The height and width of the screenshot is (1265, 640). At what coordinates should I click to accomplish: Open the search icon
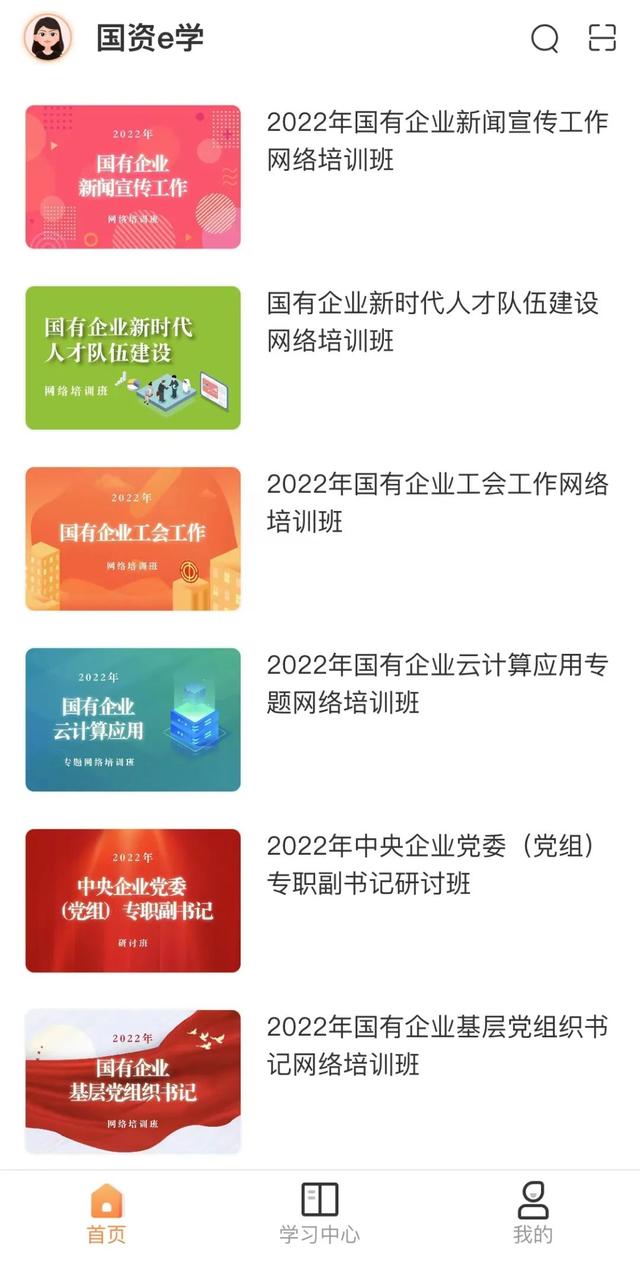pyautogui.click(x=544, y=38)
